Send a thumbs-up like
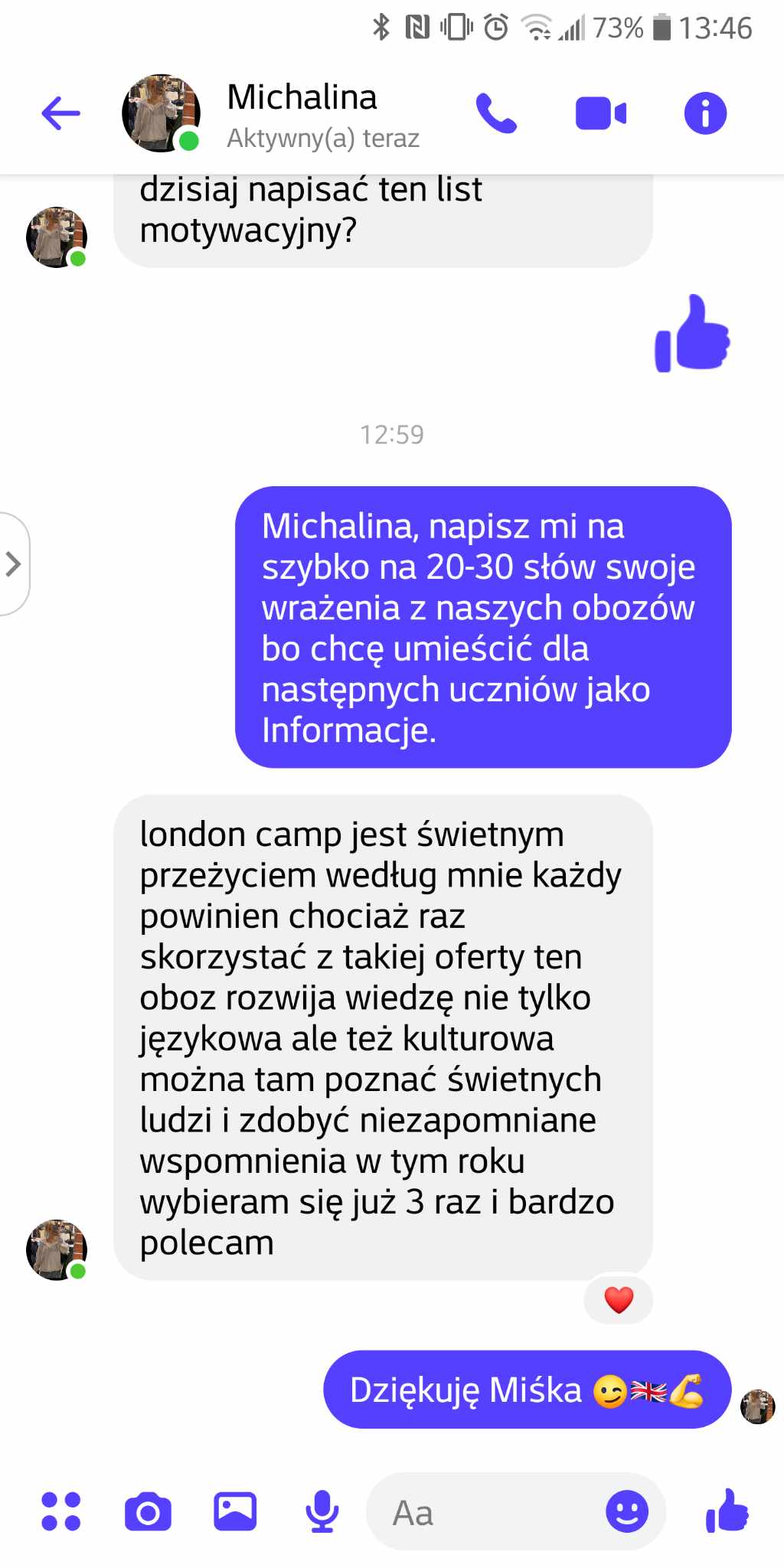 [x=727, y=1511]
